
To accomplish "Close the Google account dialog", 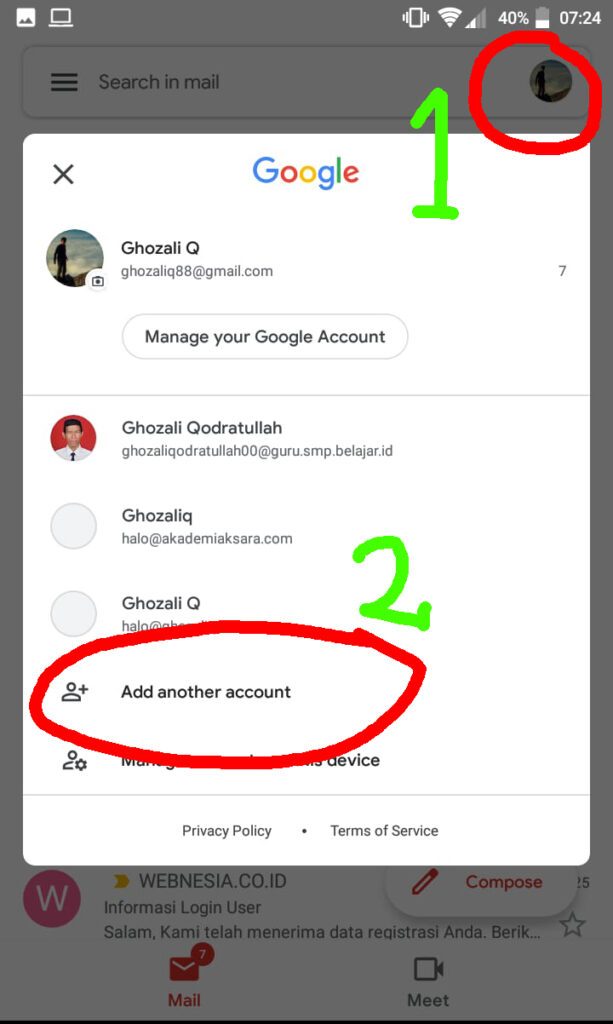I will [x=63, y=175].
